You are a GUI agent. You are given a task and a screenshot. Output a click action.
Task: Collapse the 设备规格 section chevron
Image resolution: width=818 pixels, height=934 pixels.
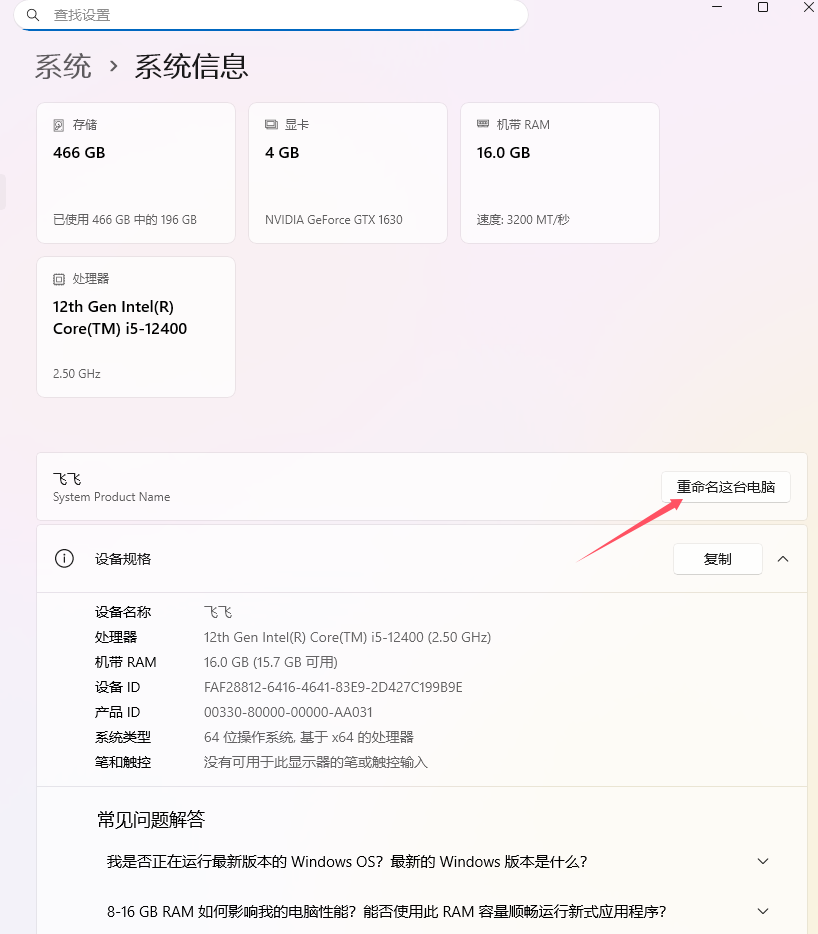(783, 559)
